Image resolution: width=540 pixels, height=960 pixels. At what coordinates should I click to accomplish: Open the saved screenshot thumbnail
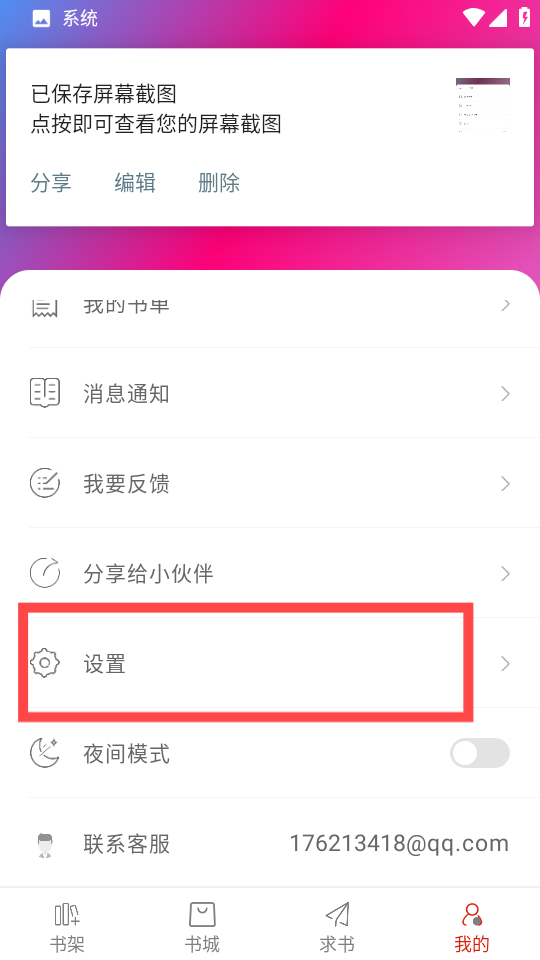[482, 105]
